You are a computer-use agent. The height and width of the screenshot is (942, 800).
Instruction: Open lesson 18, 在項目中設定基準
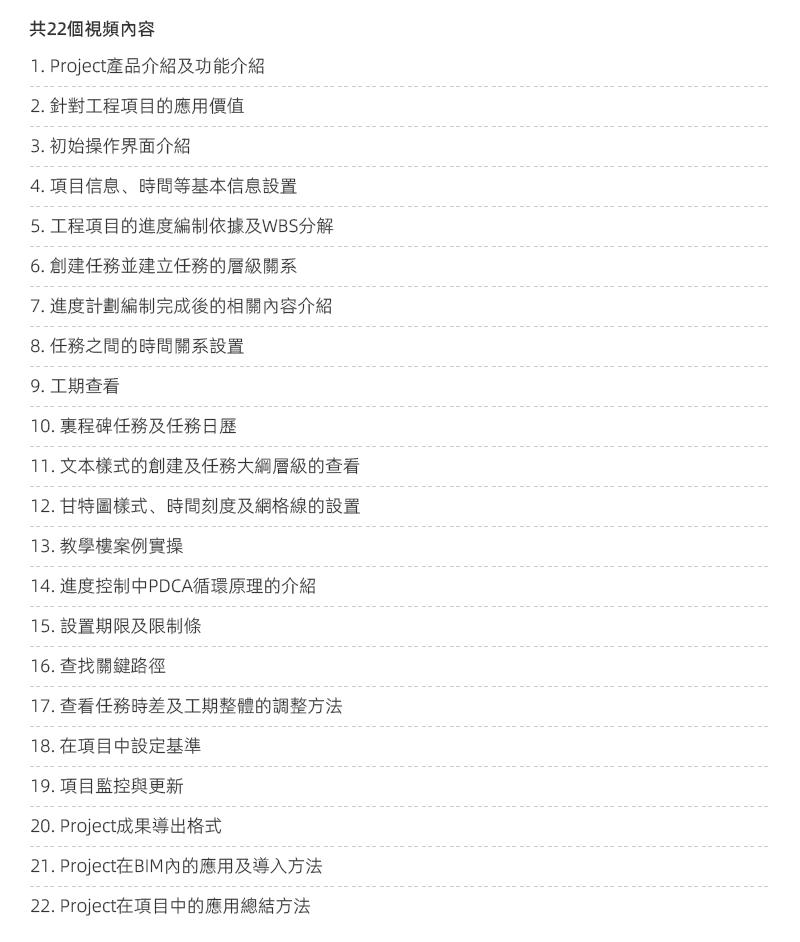(x=116, y=746)
